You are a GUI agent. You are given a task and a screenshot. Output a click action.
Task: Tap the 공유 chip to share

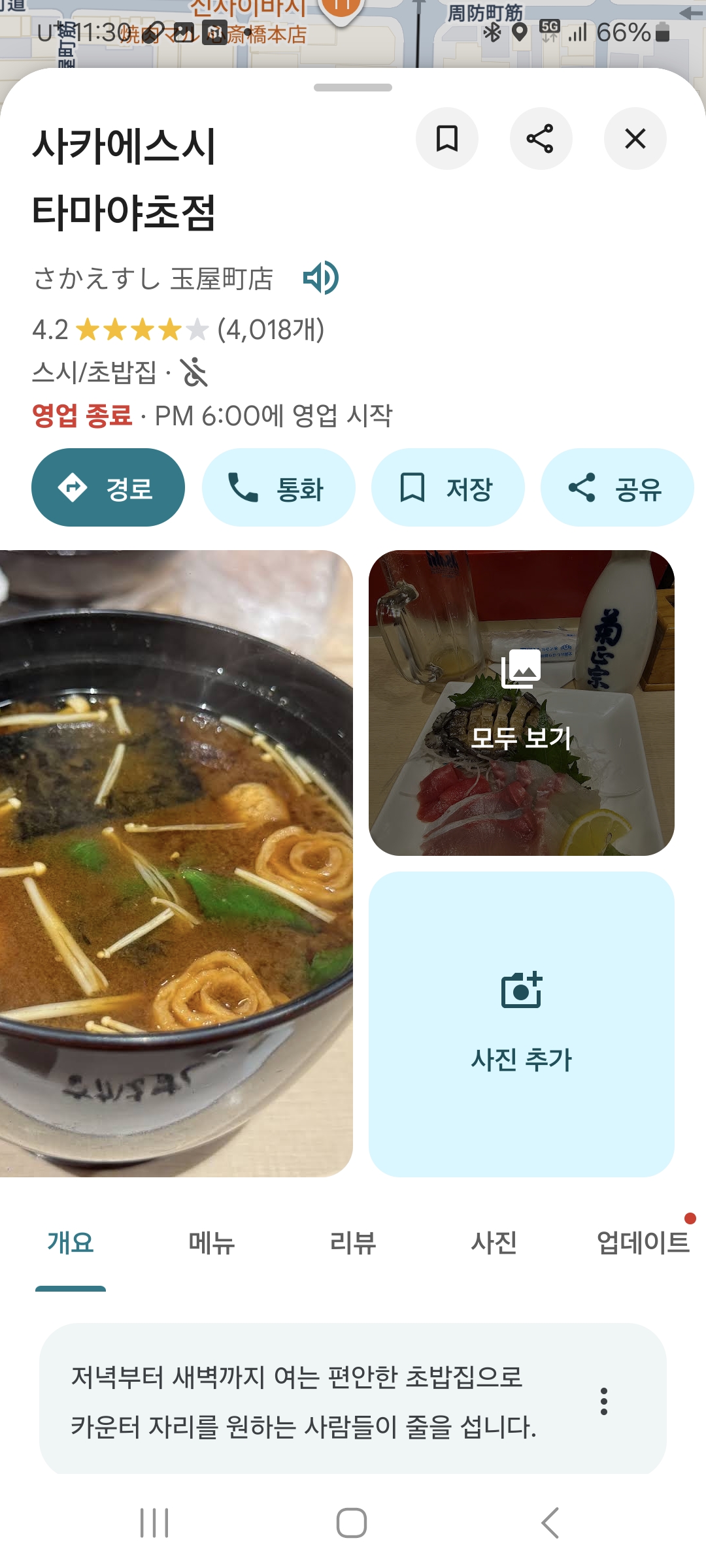coord(616,487)
